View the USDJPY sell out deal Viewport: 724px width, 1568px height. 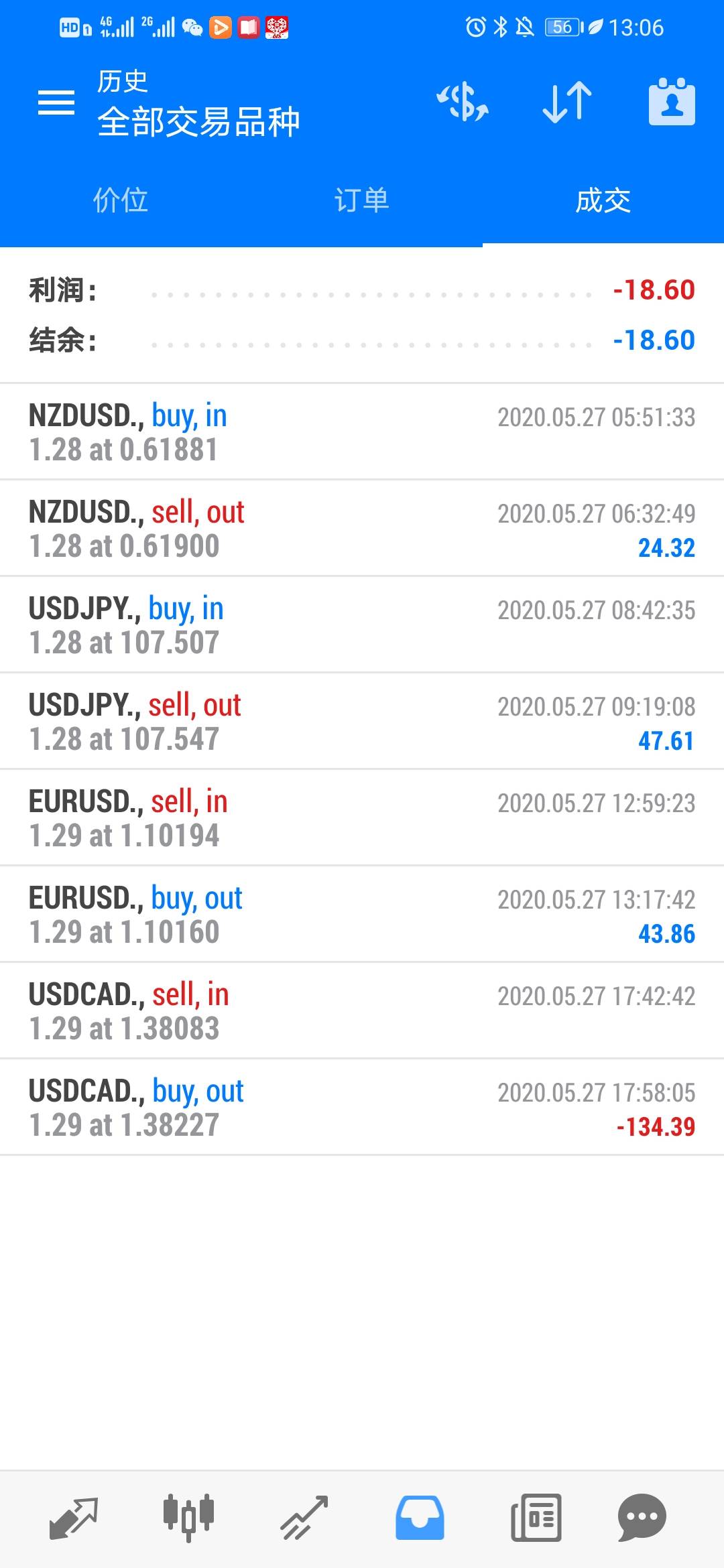362,722
